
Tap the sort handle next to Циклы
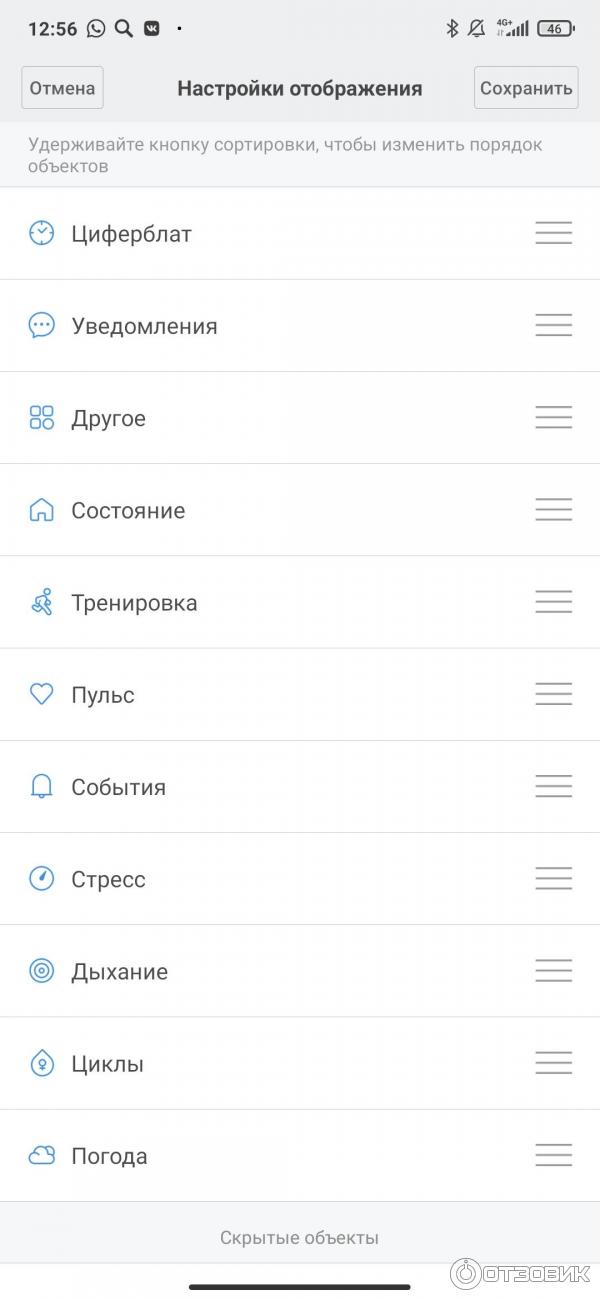point(553,1062)
